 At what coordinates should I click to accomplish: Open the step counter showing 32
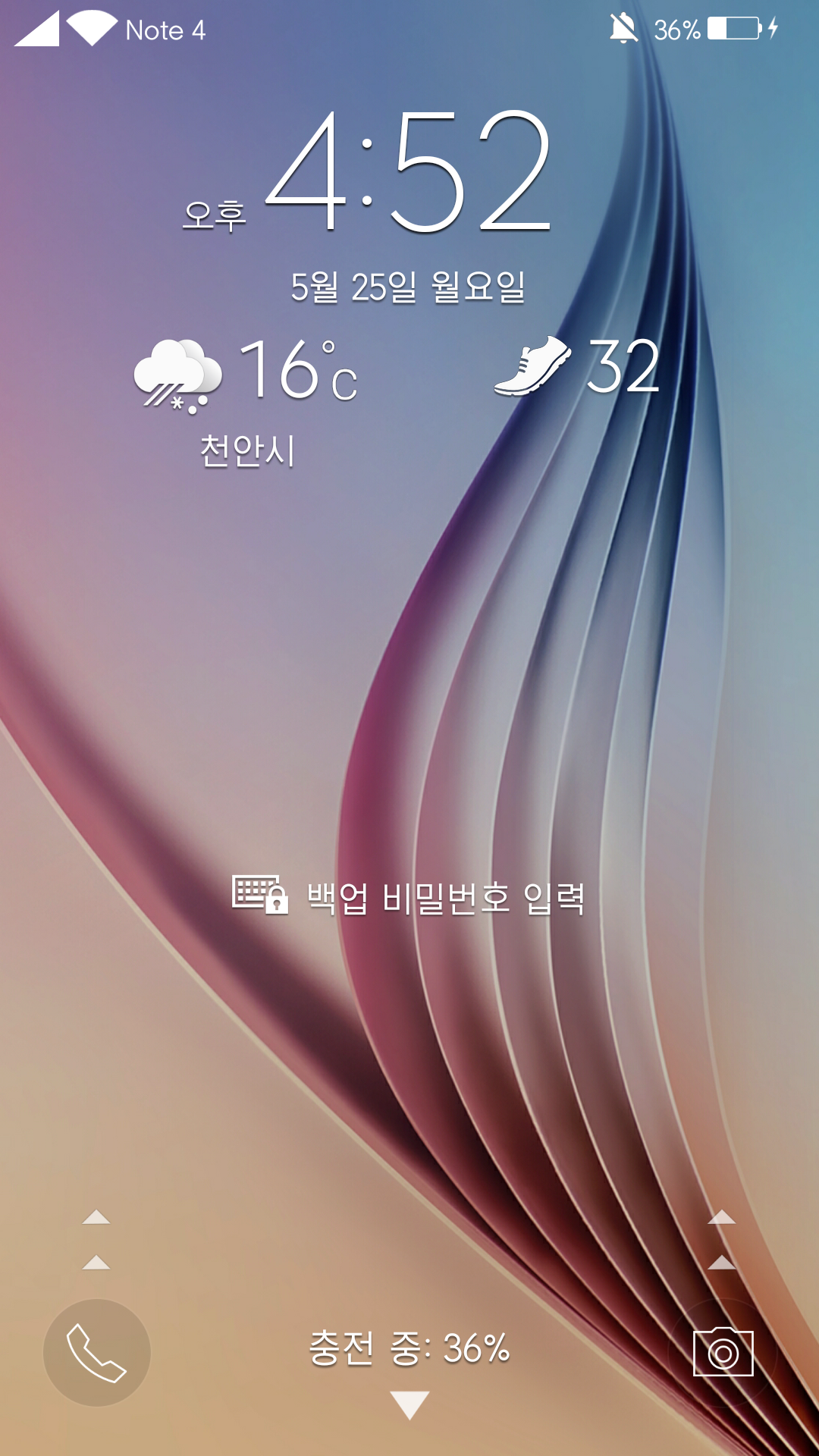coord(576,366)
